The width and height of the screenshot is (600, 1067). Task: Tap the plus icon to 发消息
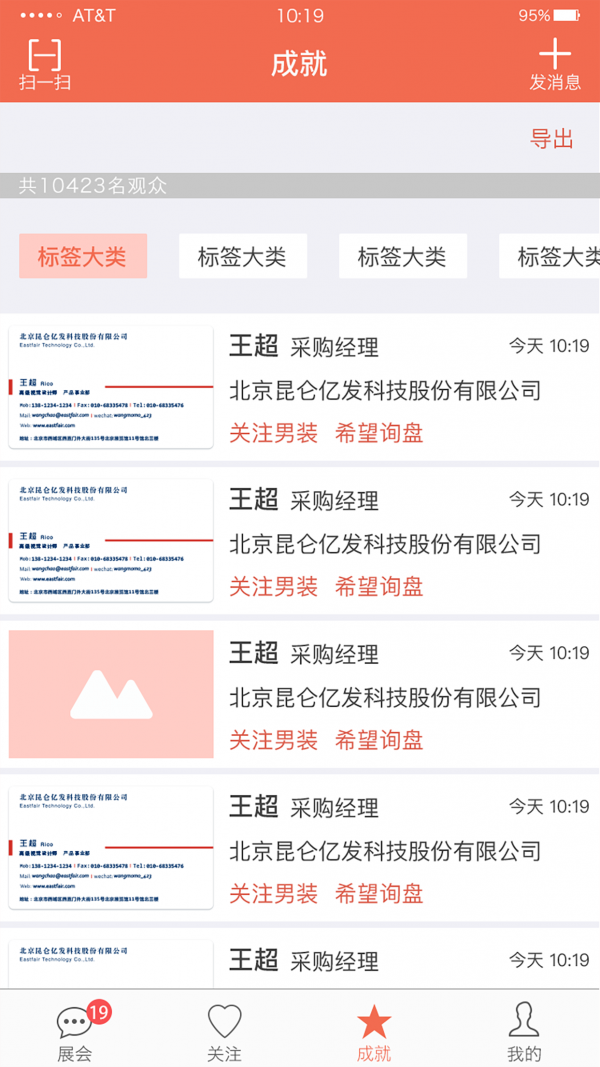pyautogui.click(x=554, y=64)
